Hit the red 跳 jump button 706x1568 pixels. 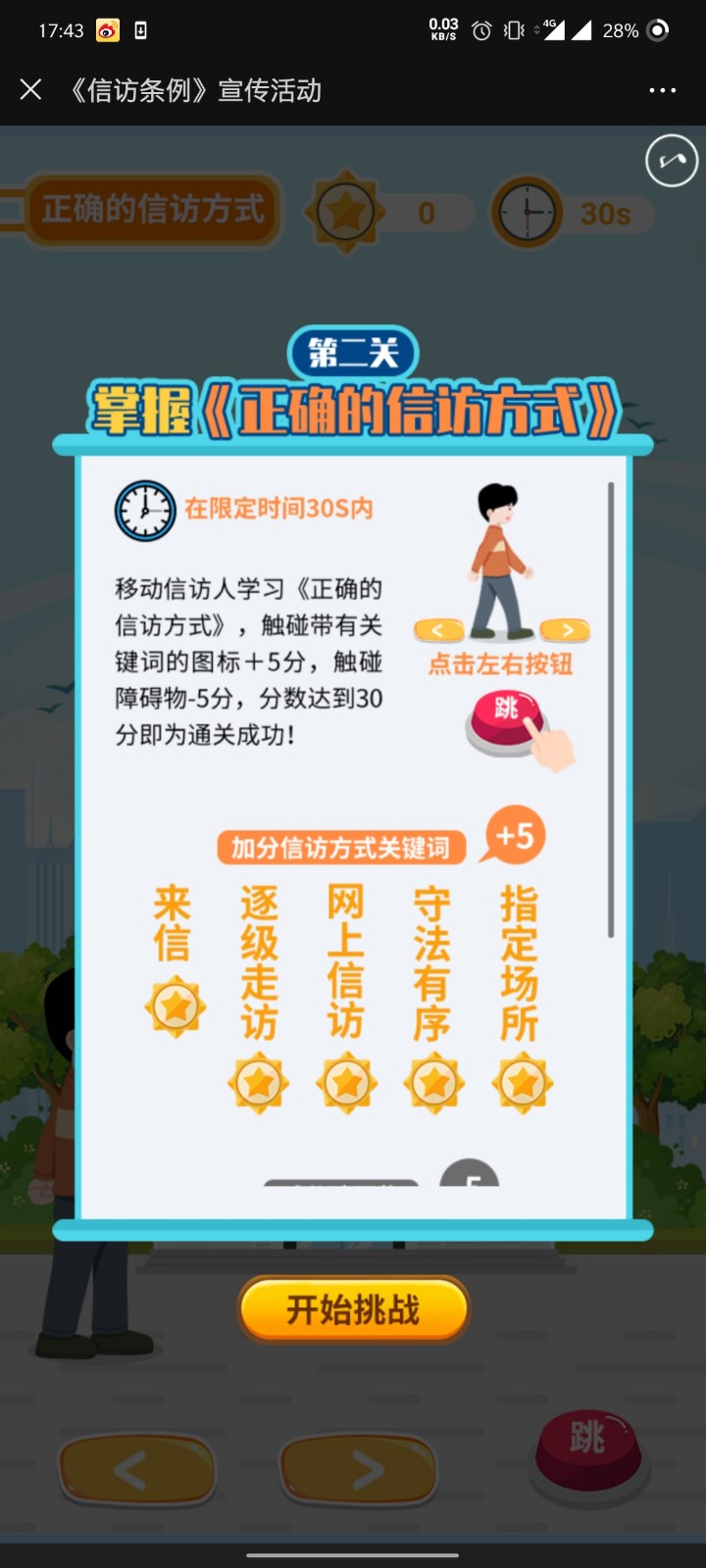(x=587, y=1451)
